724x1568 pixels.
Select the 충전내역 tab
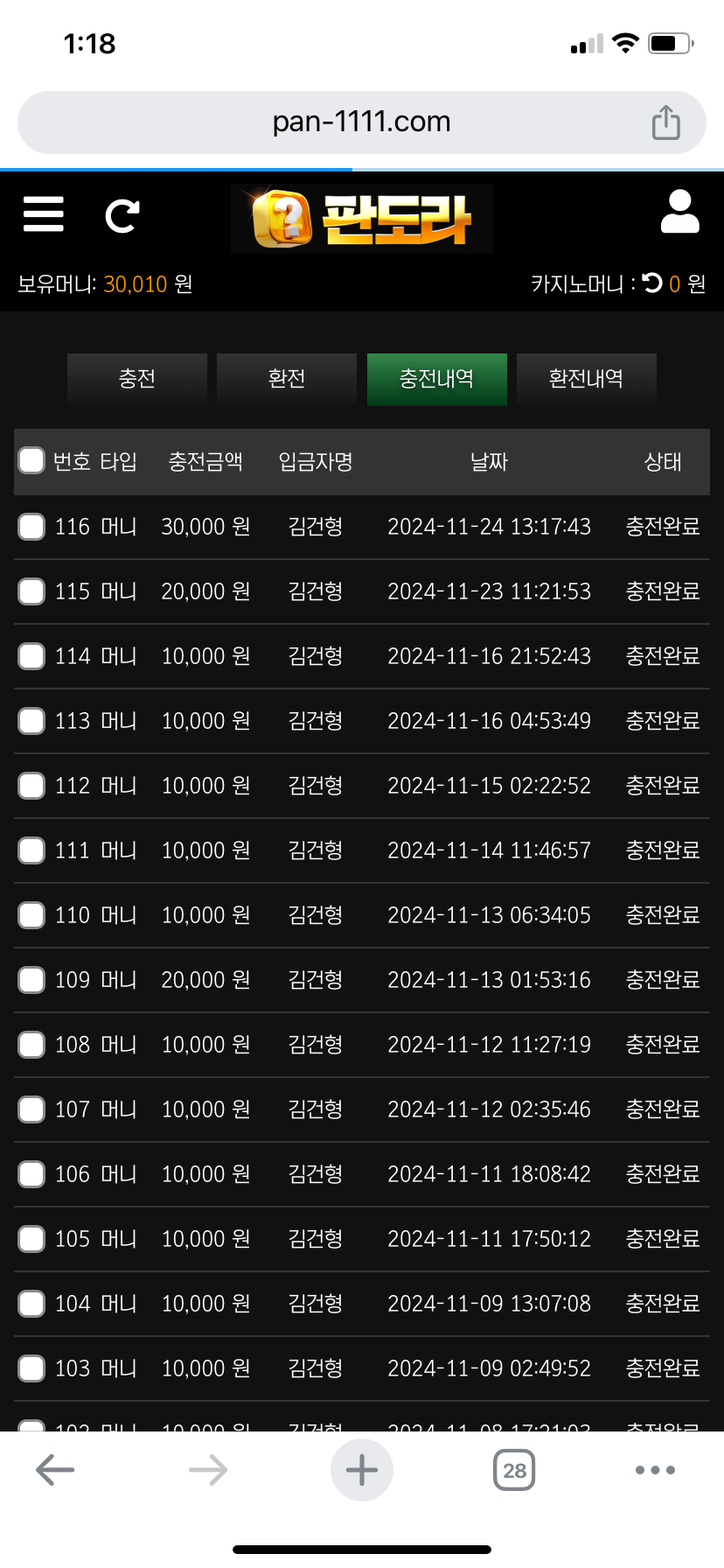tap(436, 379)
